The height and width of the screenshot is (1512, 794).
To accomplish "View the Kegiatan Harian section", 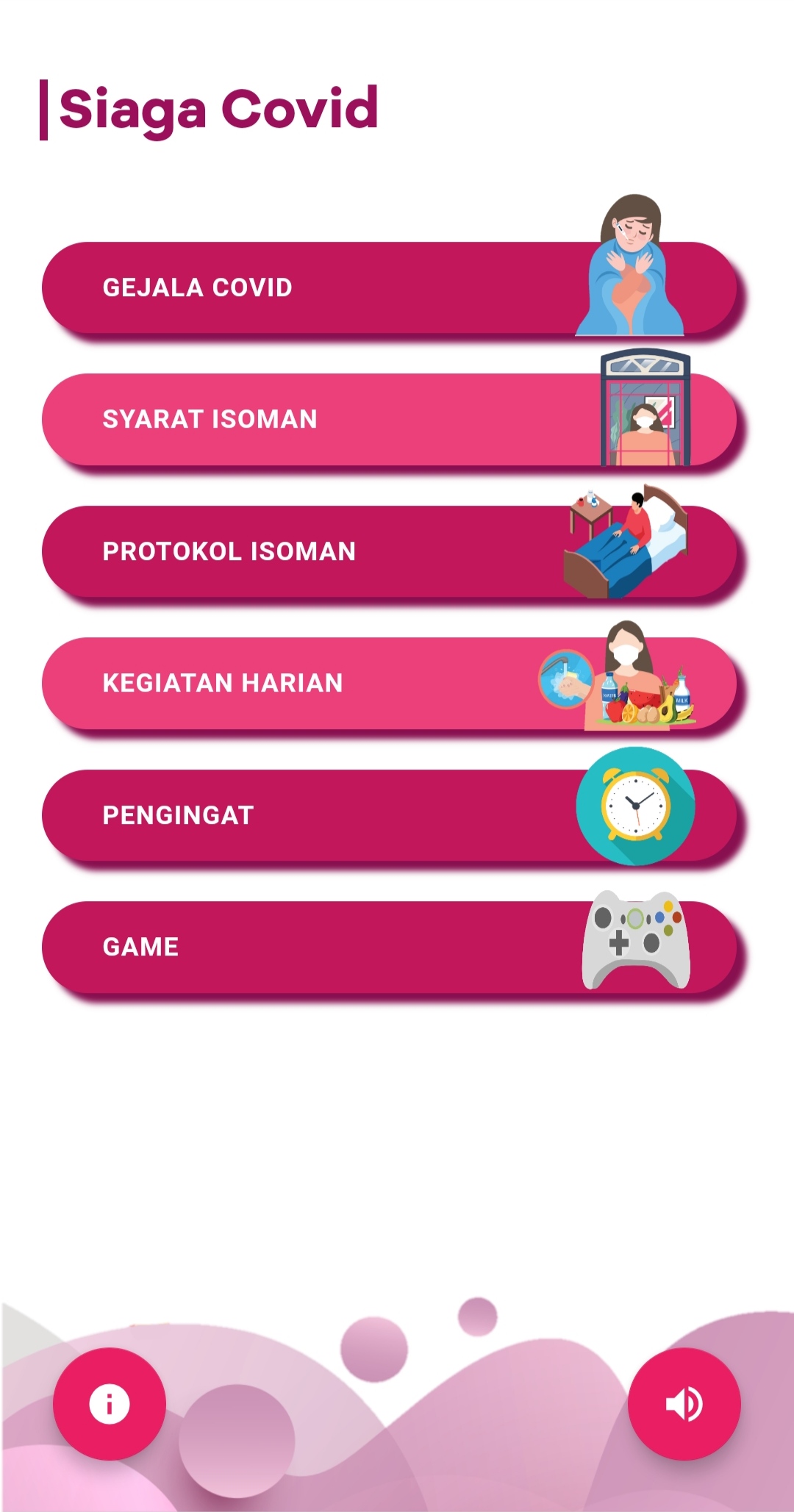I will 368,684.
